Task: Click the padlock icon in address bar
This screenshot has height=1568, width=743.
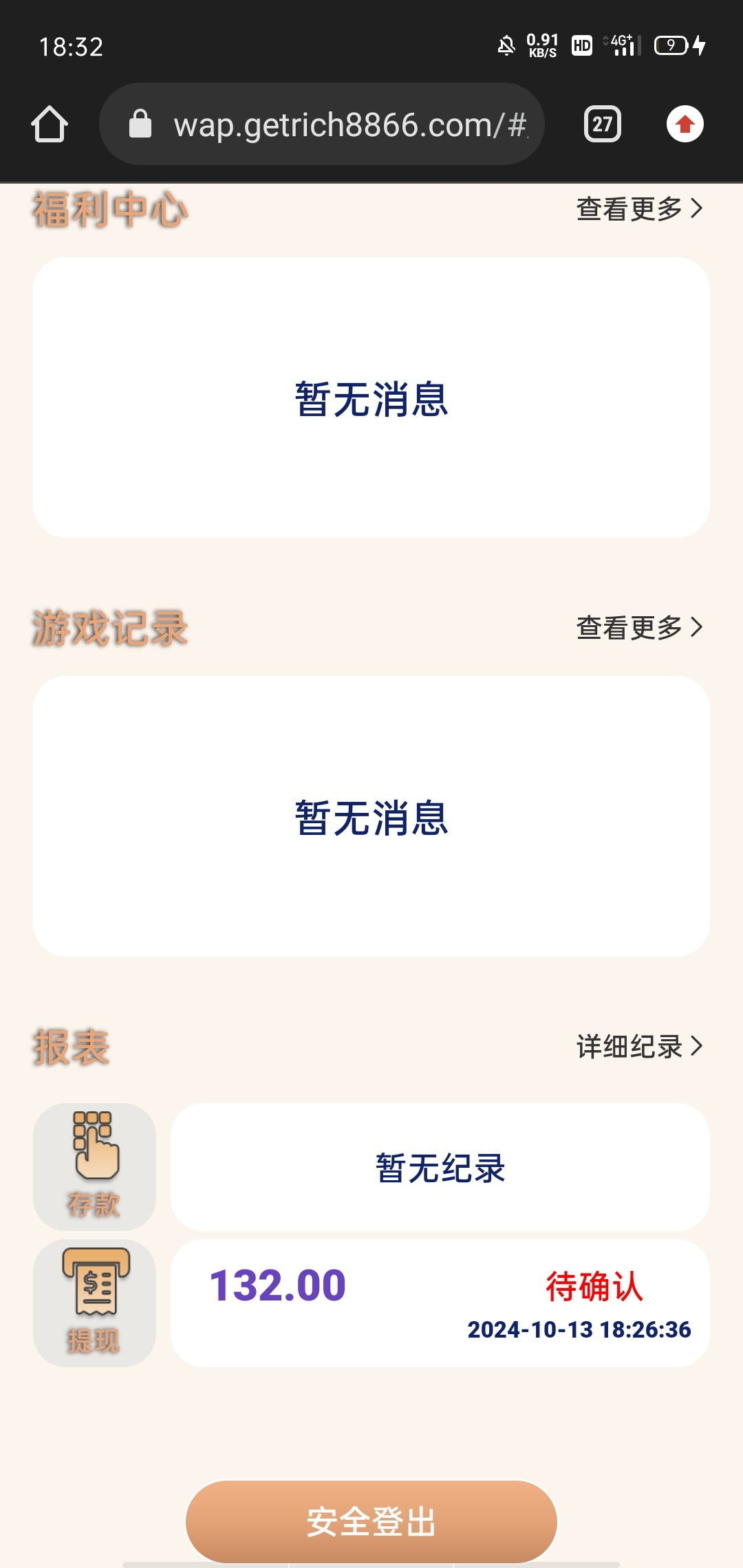Action: (140, 124)
